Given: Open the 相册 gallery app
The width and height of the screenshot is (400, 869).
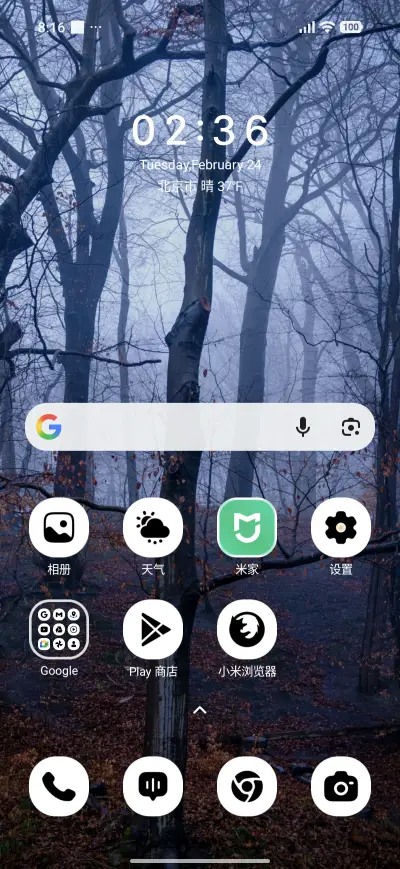Looking at the screenshot, I should click(59, 528).
